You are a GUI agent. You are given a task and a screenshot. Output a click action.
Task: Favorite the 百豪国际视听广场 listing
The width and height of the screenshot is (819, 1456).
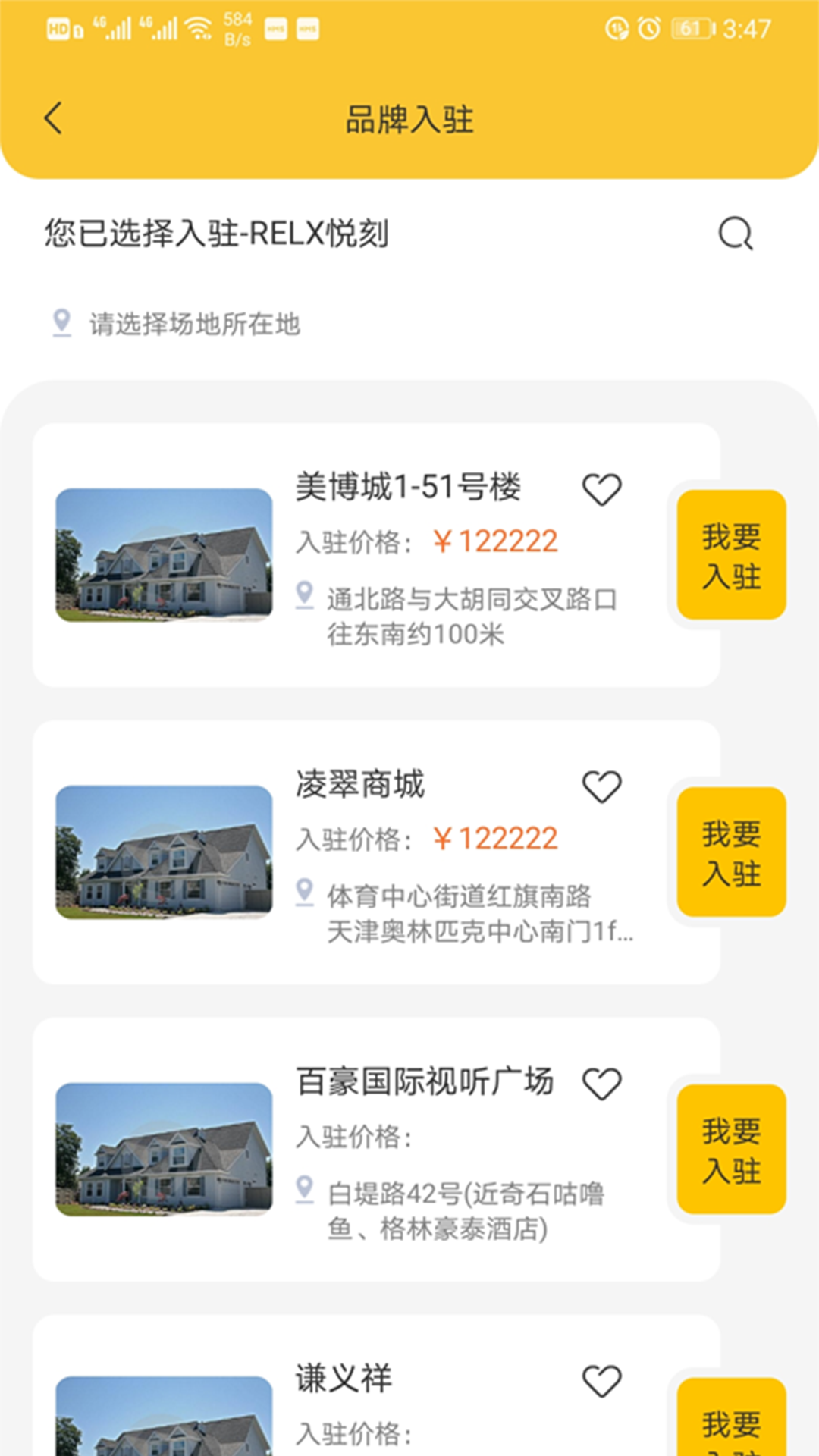pyautogui.click(x=603, y=1084)
